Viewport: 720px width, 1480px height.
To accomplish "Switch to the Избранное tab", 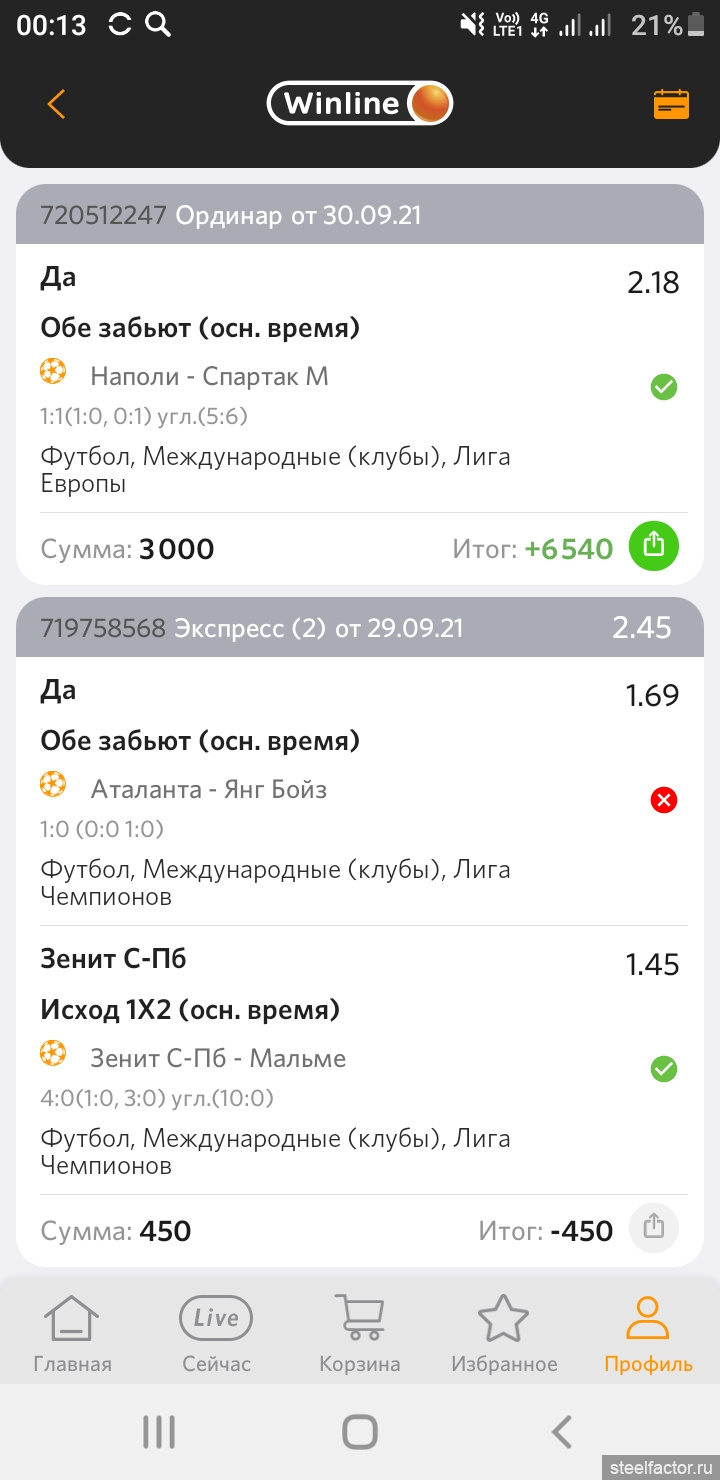I will [504, 1334].
